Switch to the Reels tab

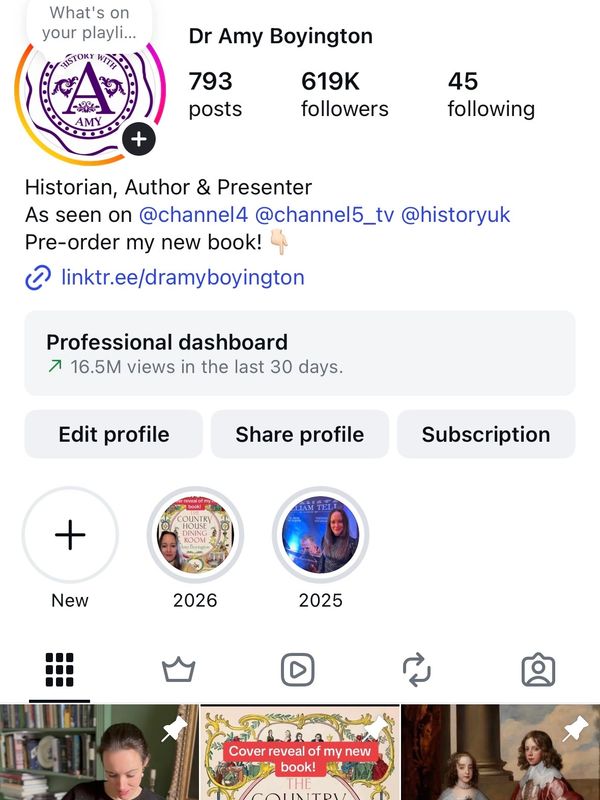coord(298,670)
